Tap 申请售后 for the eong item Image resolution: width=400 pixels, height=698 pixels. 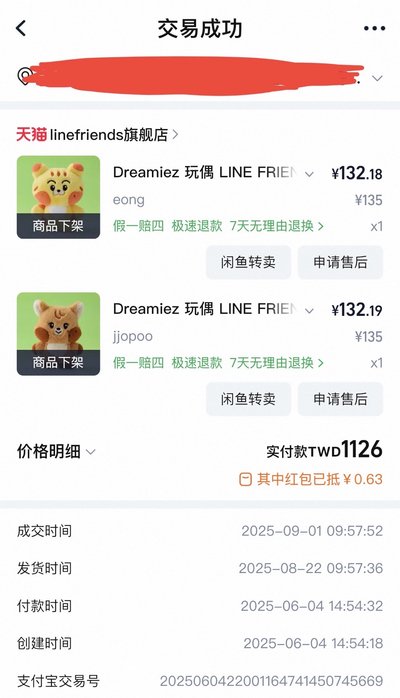click(x=340, y=262)
